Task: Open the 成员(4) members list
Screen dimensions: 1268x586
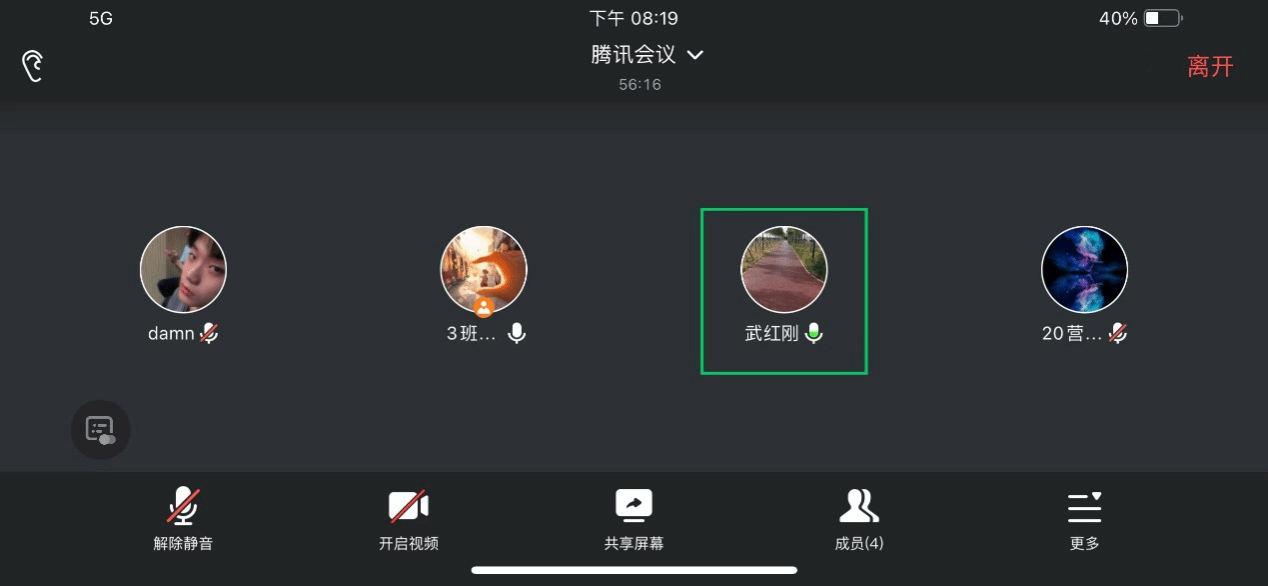Action: [859, 519]
